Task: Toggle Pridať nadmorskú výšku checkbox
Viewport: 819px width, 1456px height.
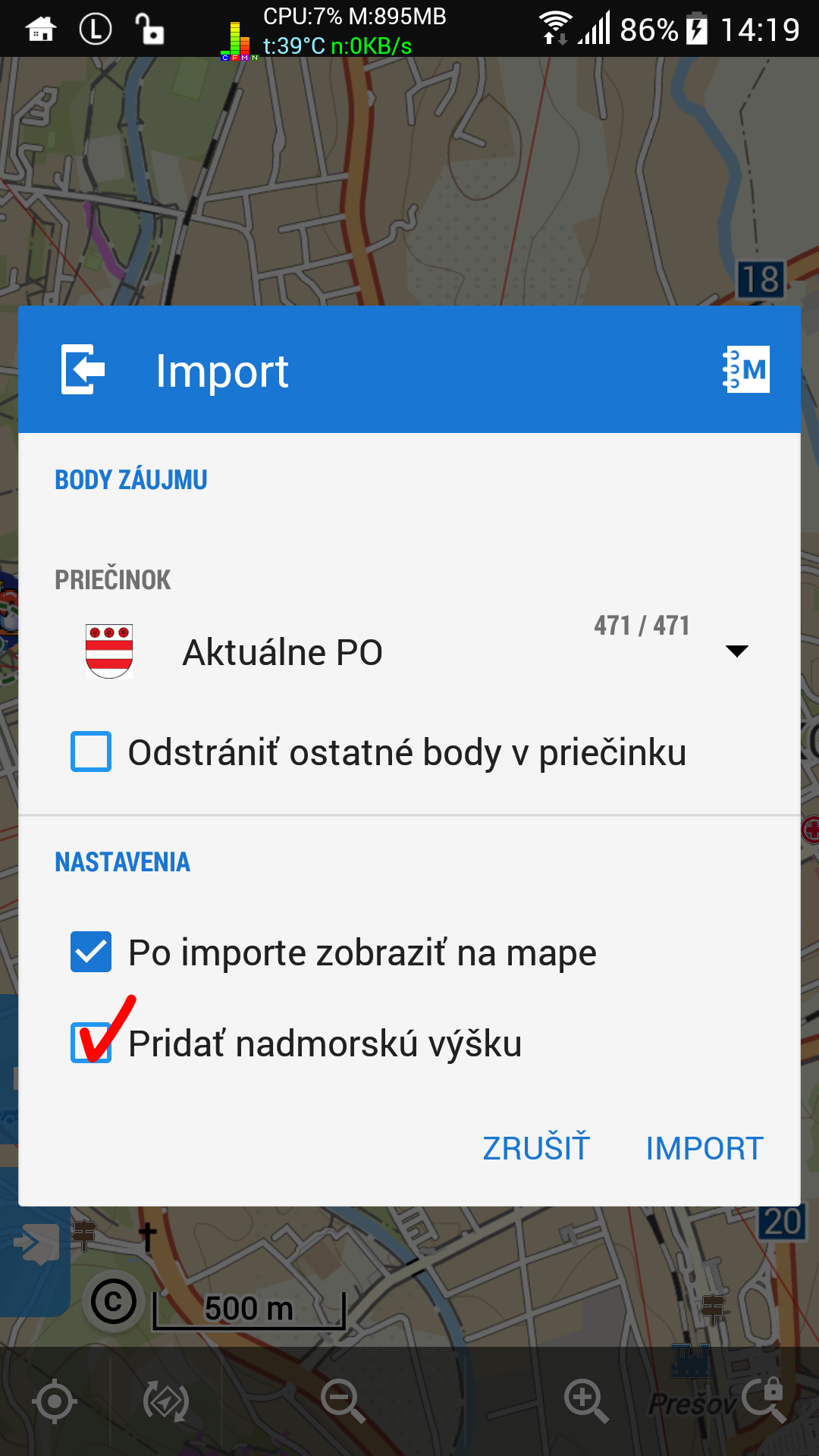Action: (91, 1043)
